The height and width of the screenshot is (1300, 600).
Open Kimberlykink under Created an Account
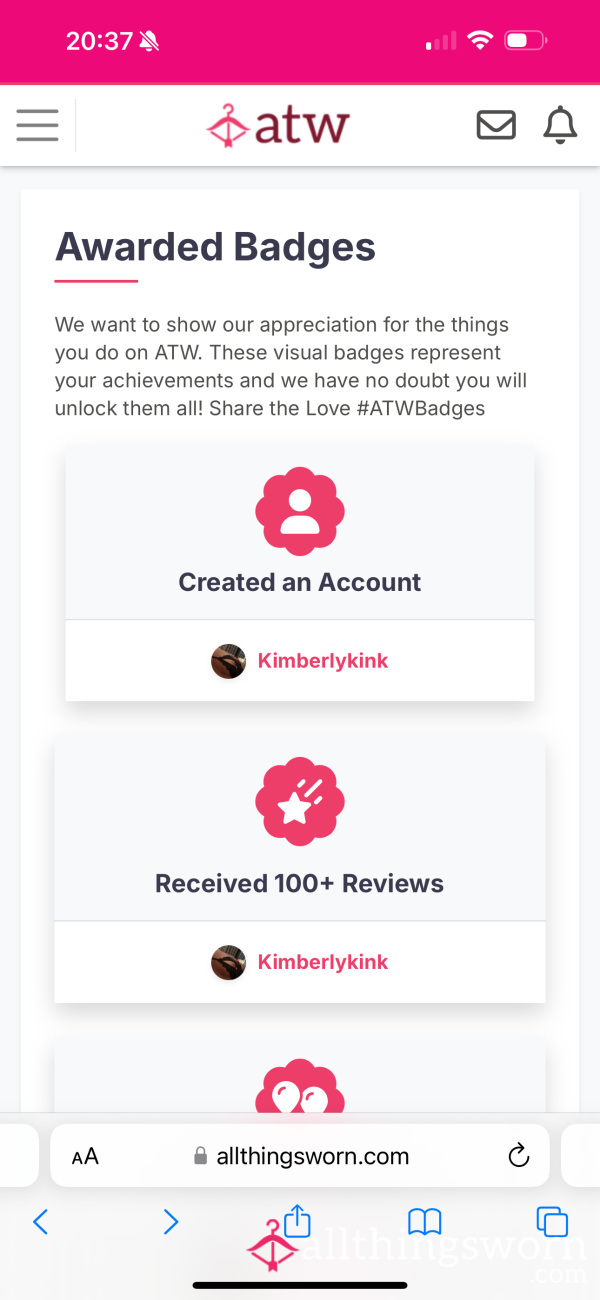(x=323, y=661)
